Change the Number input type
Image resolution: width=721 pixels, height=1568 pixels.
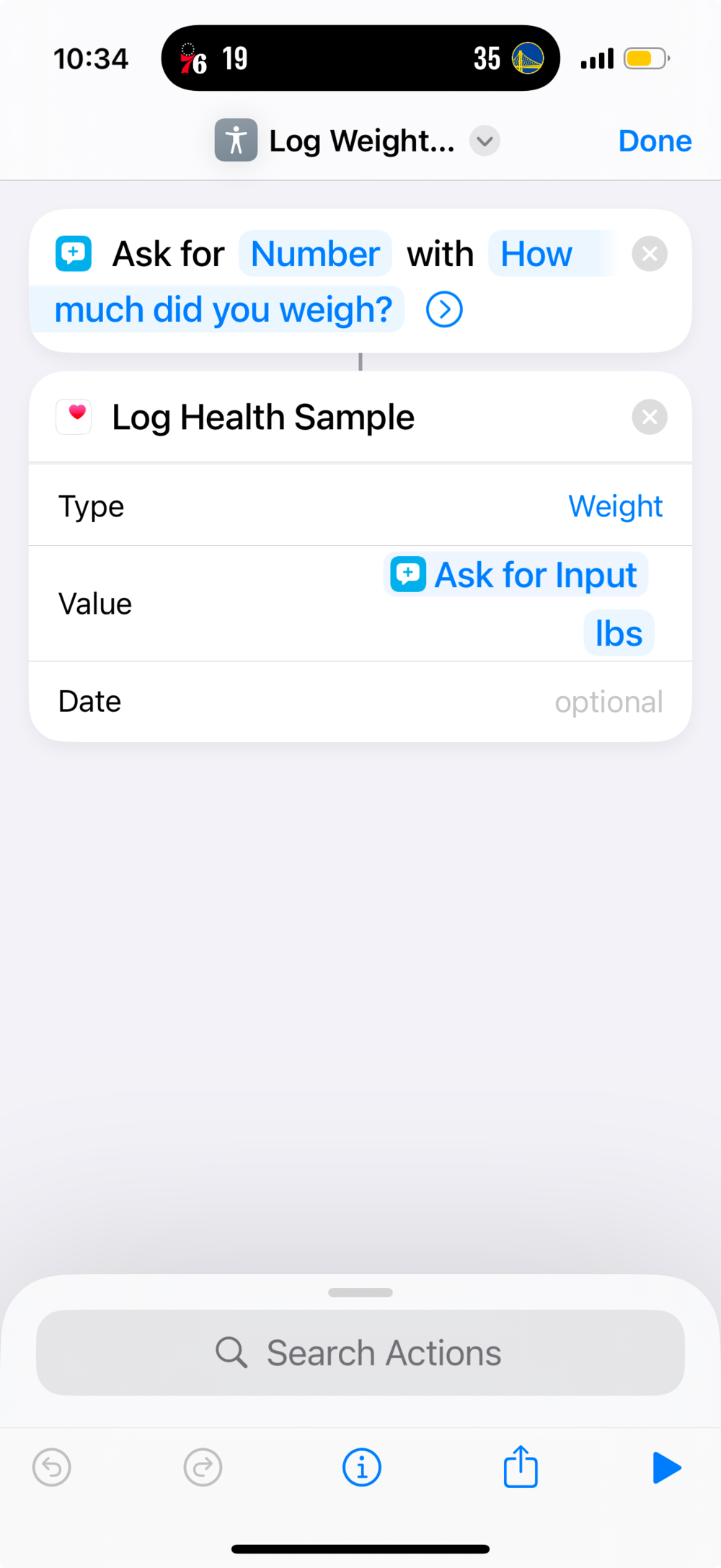click(x=315, y=254)
